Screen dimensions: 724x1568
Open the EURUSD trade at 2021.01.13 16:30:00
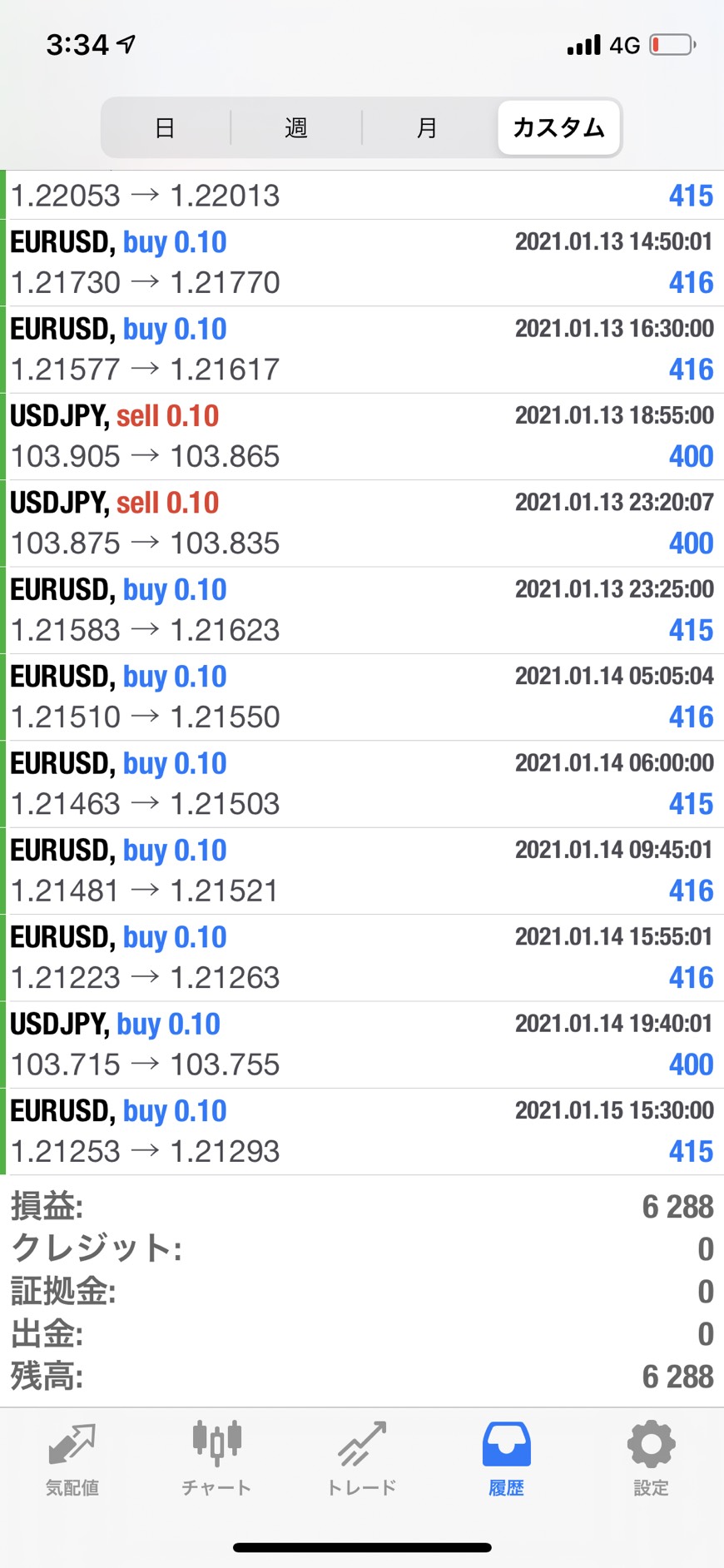362,350
